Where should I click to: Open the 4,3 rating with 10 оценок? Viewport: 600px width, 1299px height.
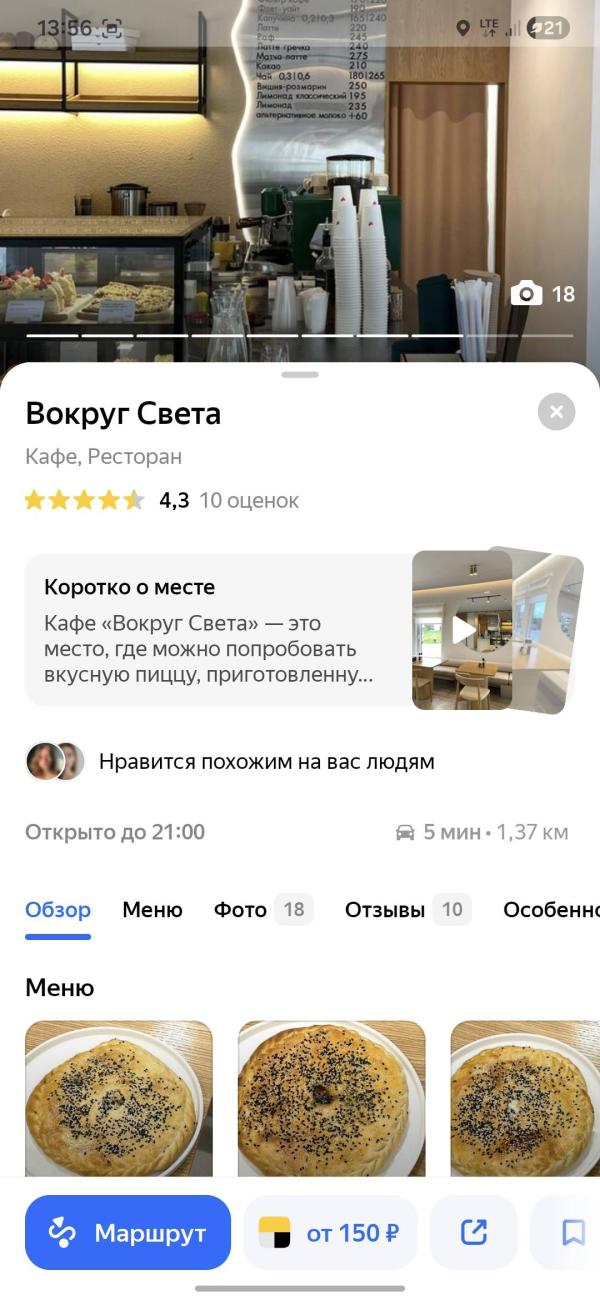click(x=162, y=500)
